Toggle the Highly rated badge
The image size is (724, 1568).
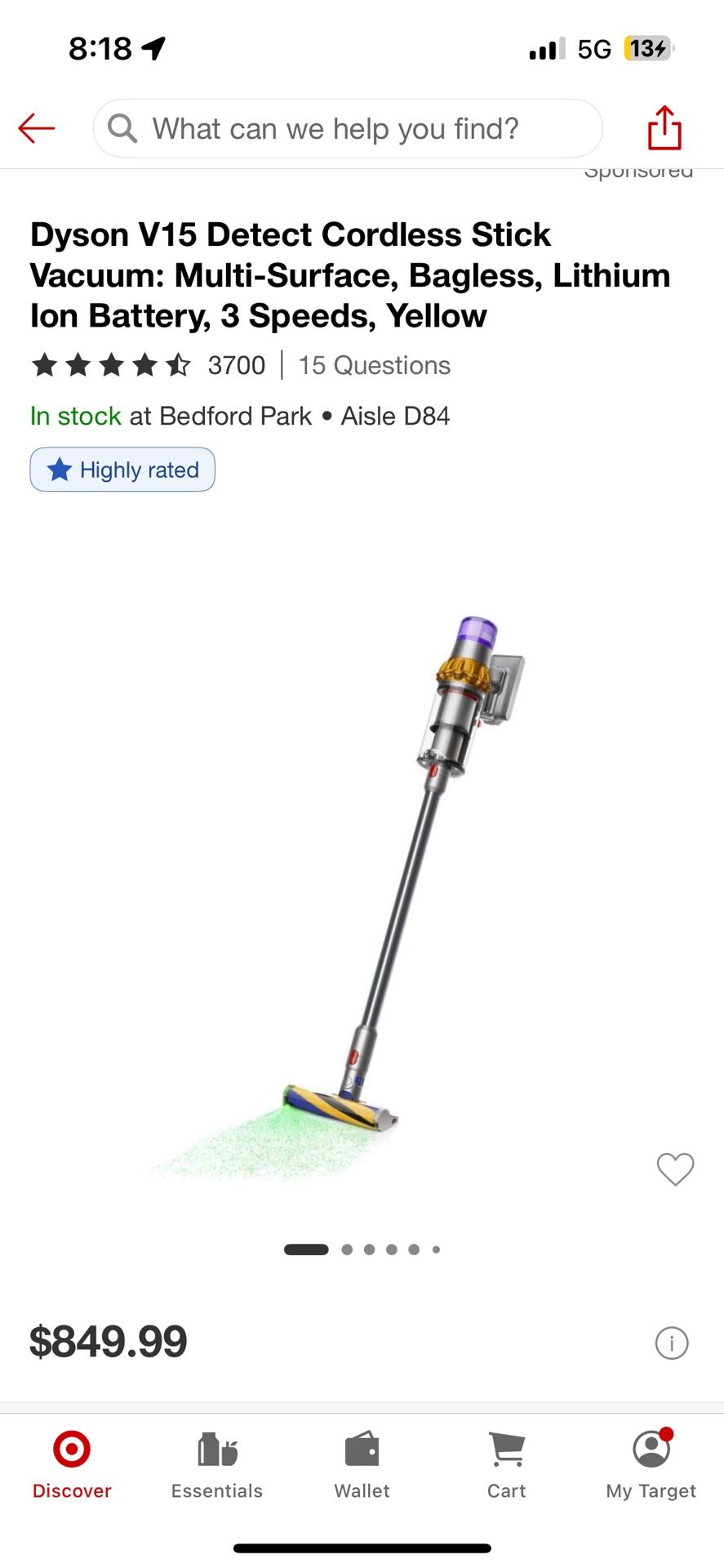122,470
